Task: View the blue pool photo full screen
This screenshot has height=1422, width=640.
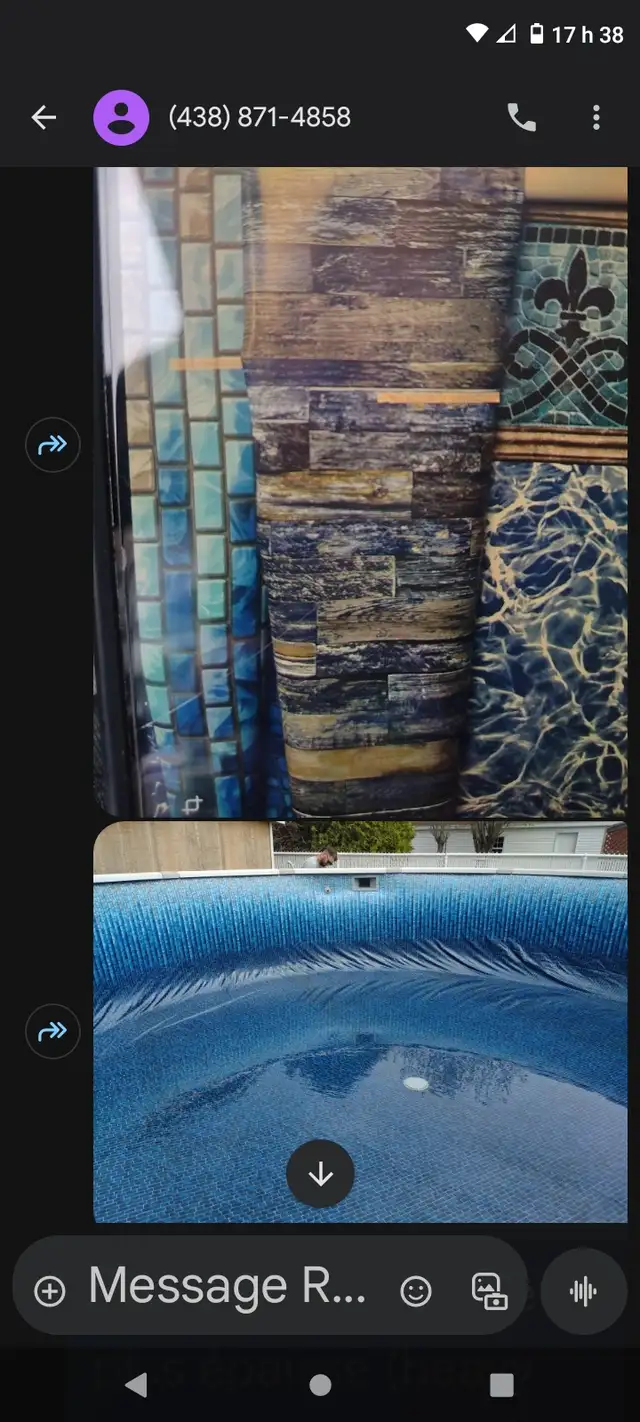Action: [x=360, y=1020]
